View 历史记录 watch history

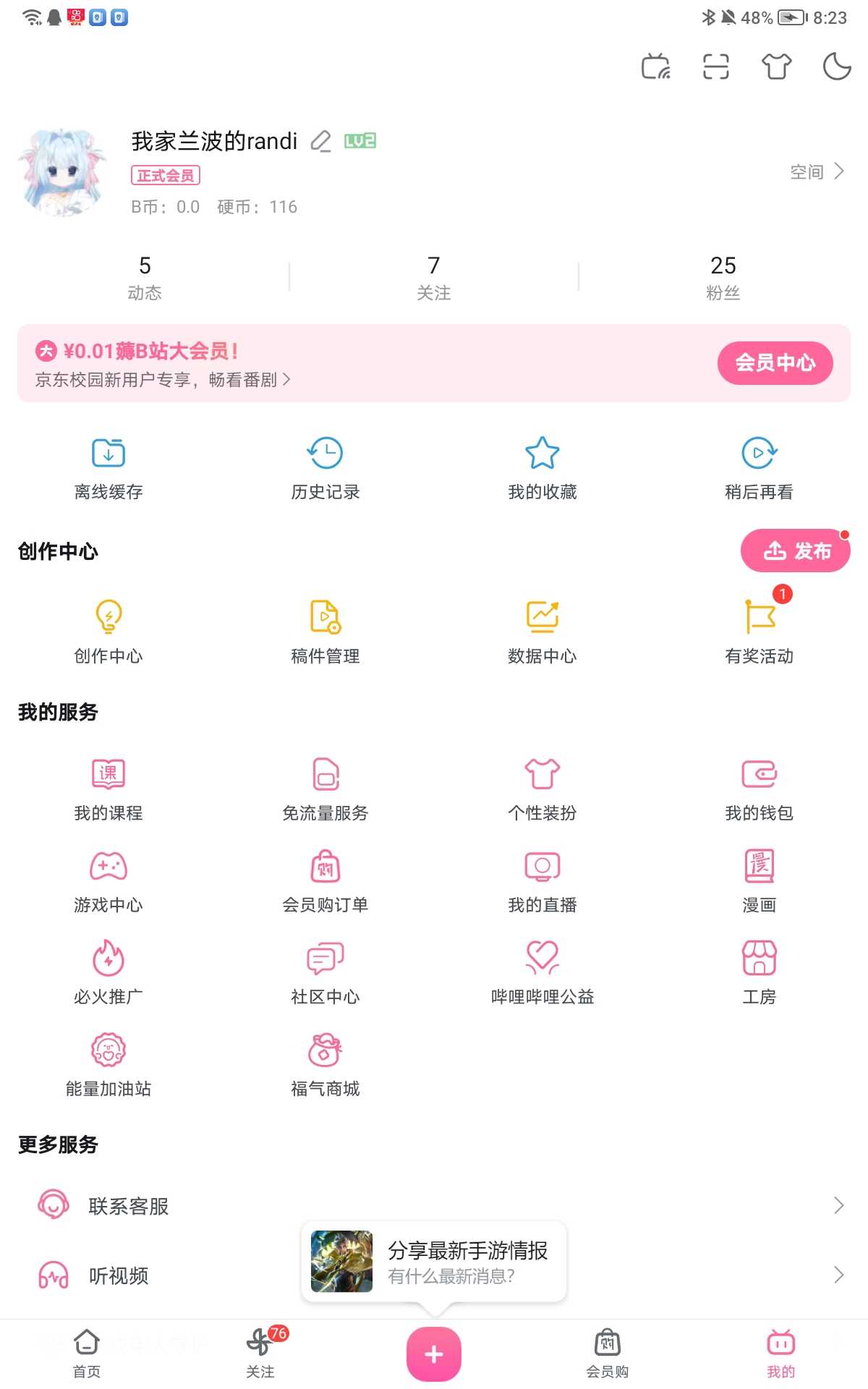[325, 468]
